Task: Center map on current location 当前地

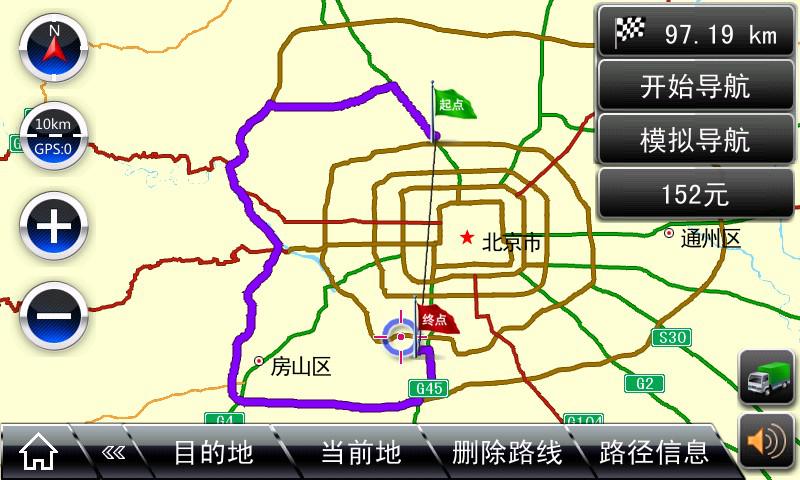Action: 360,453
